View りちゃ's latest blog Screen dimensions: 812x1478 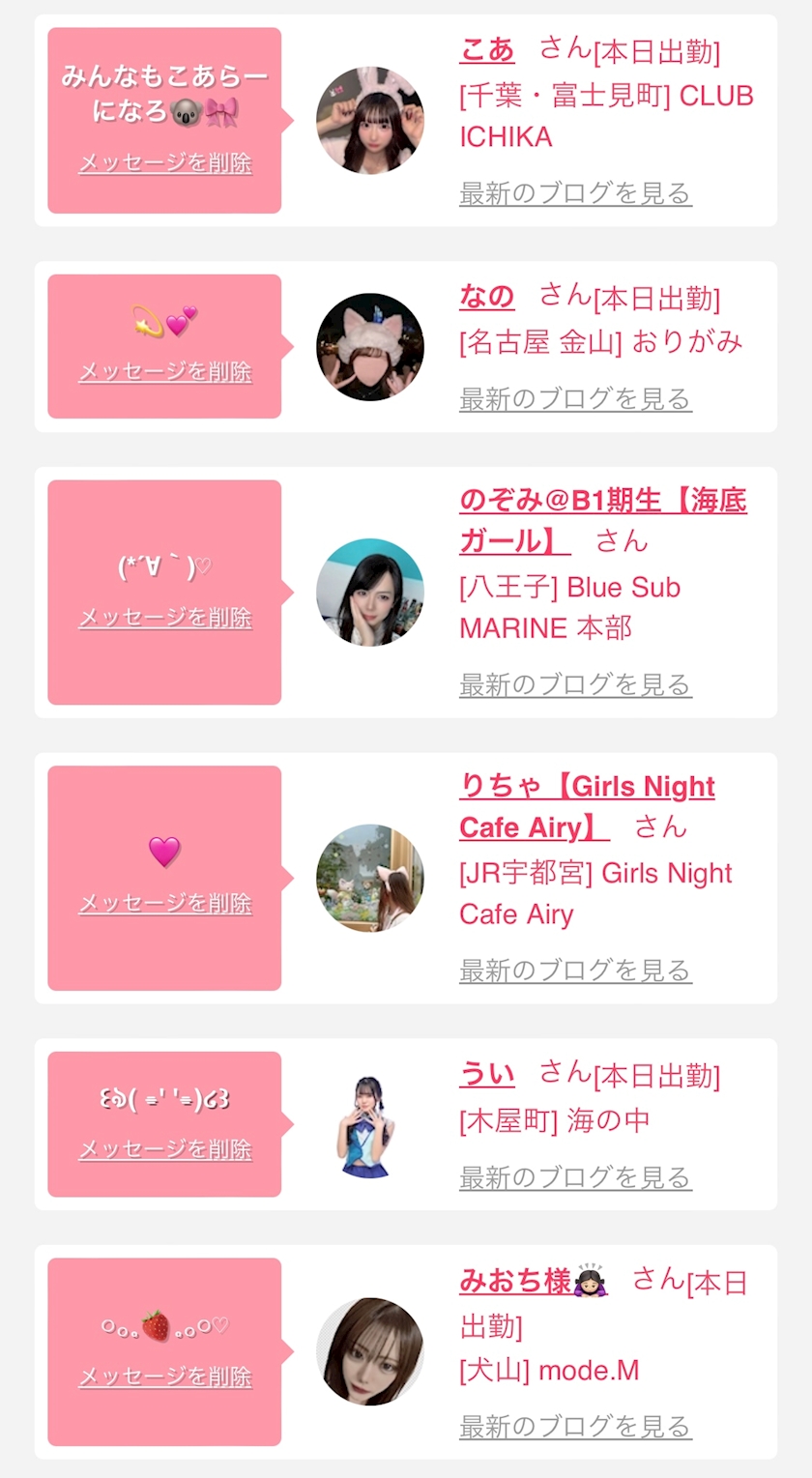pyautogui.click(x=575, y=971)
